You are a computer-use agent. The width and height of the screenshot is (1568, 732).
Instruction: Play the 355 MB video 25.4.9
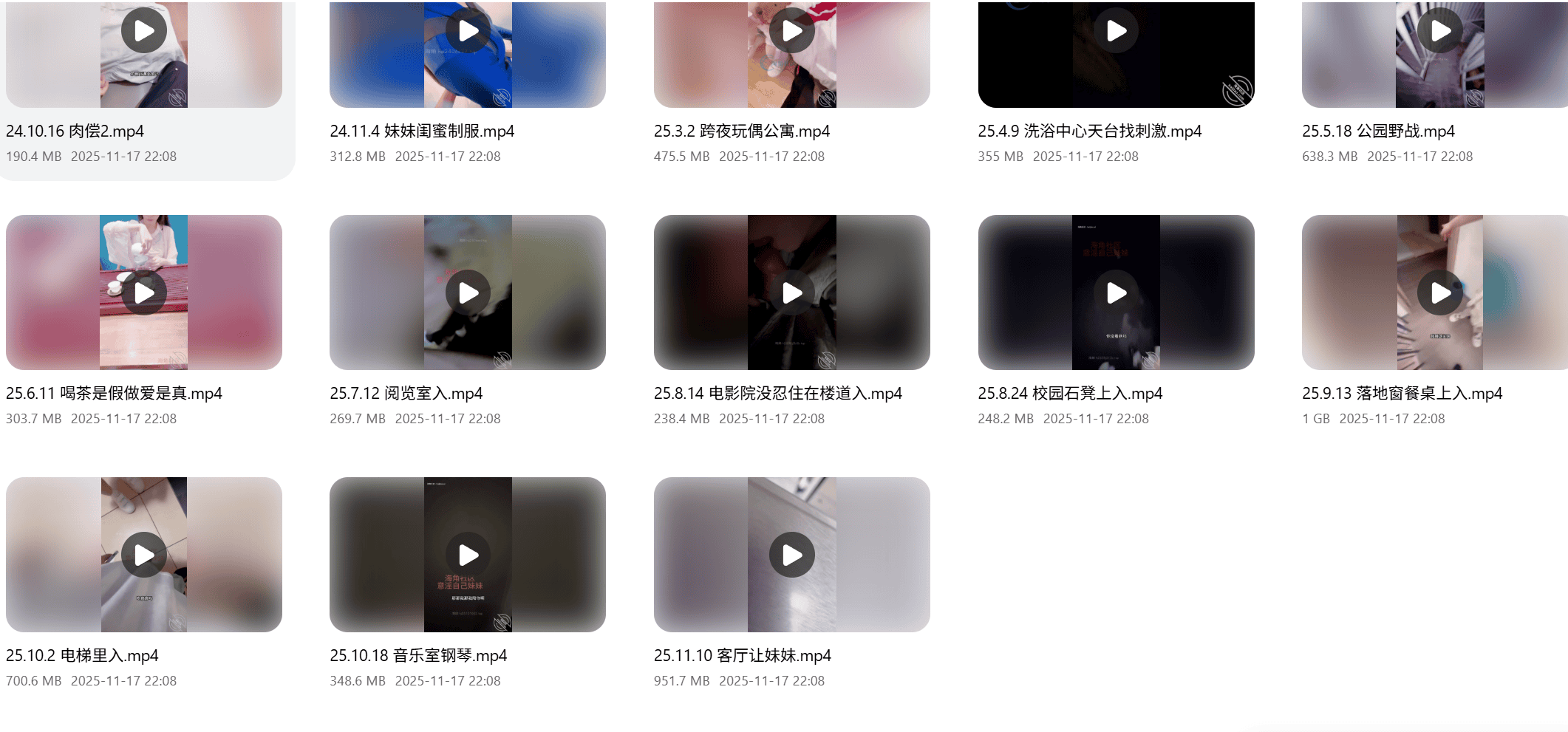click(x=1116, y=31)
